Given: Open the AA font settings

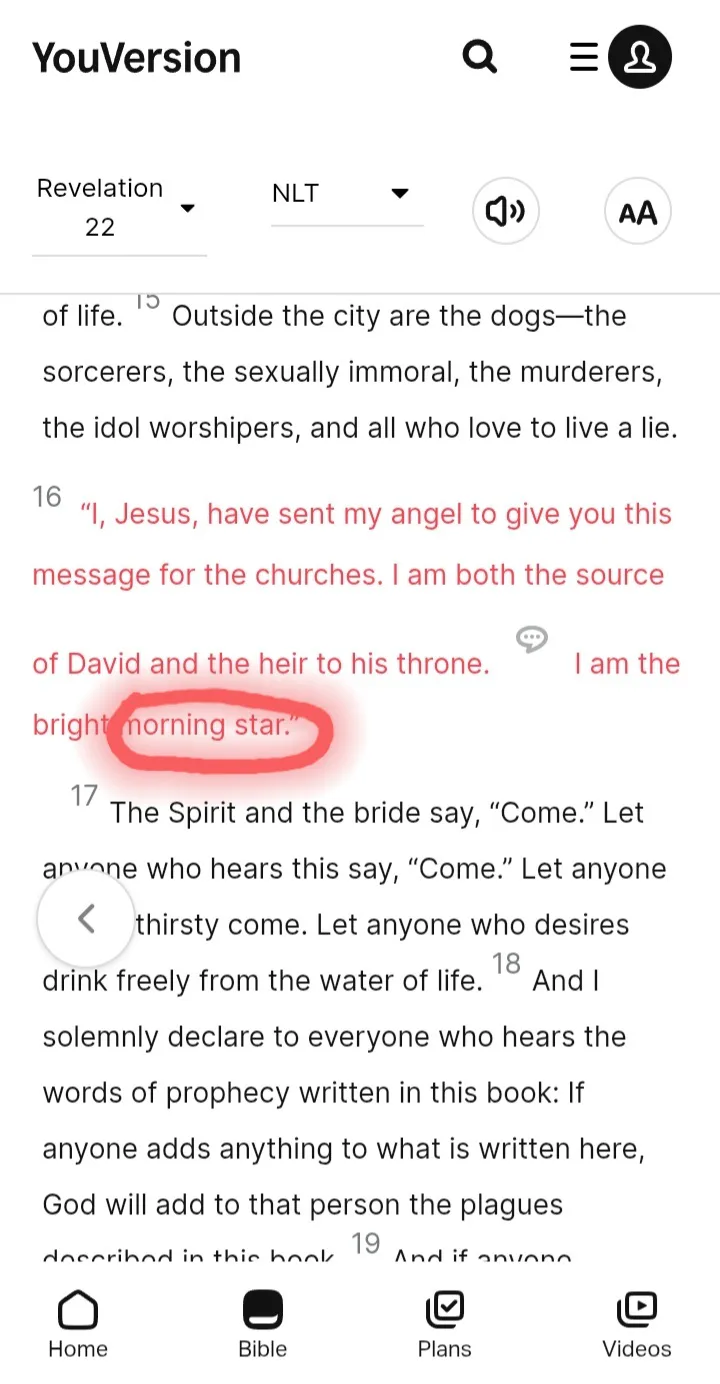Looking at the screenshot, I should coord(637,212).
